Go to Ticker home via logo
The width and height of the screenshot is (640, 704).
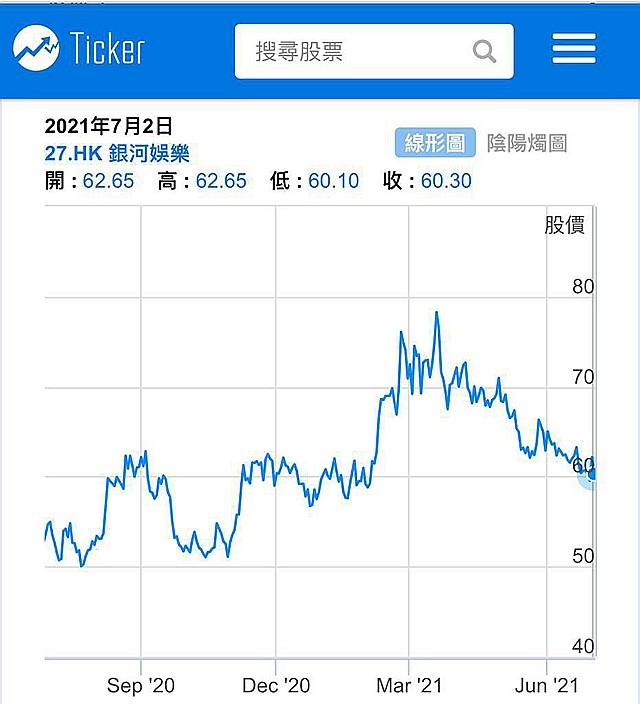coord(79,48)
